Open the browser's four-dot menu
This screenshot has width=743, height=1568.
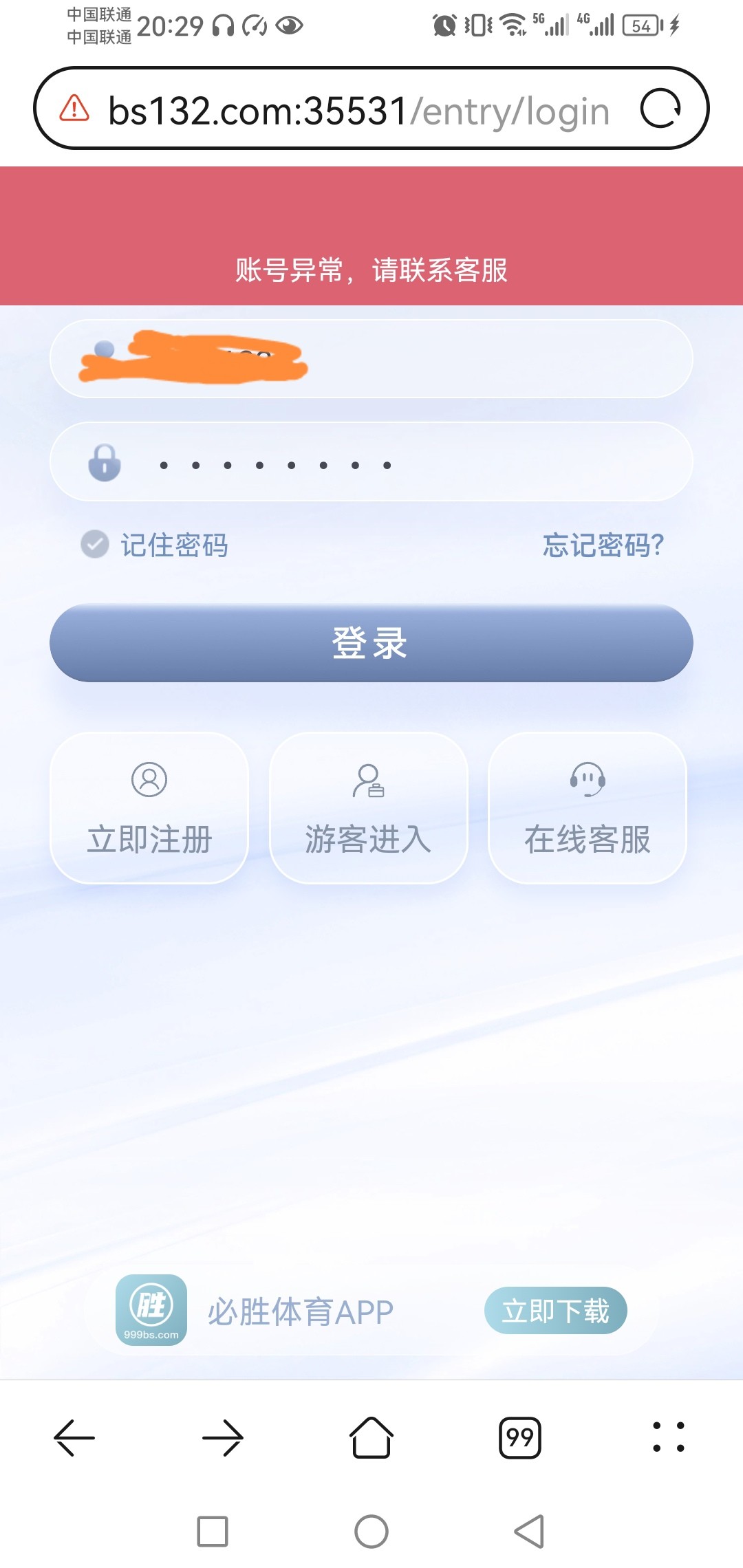tap(669, 1437)
